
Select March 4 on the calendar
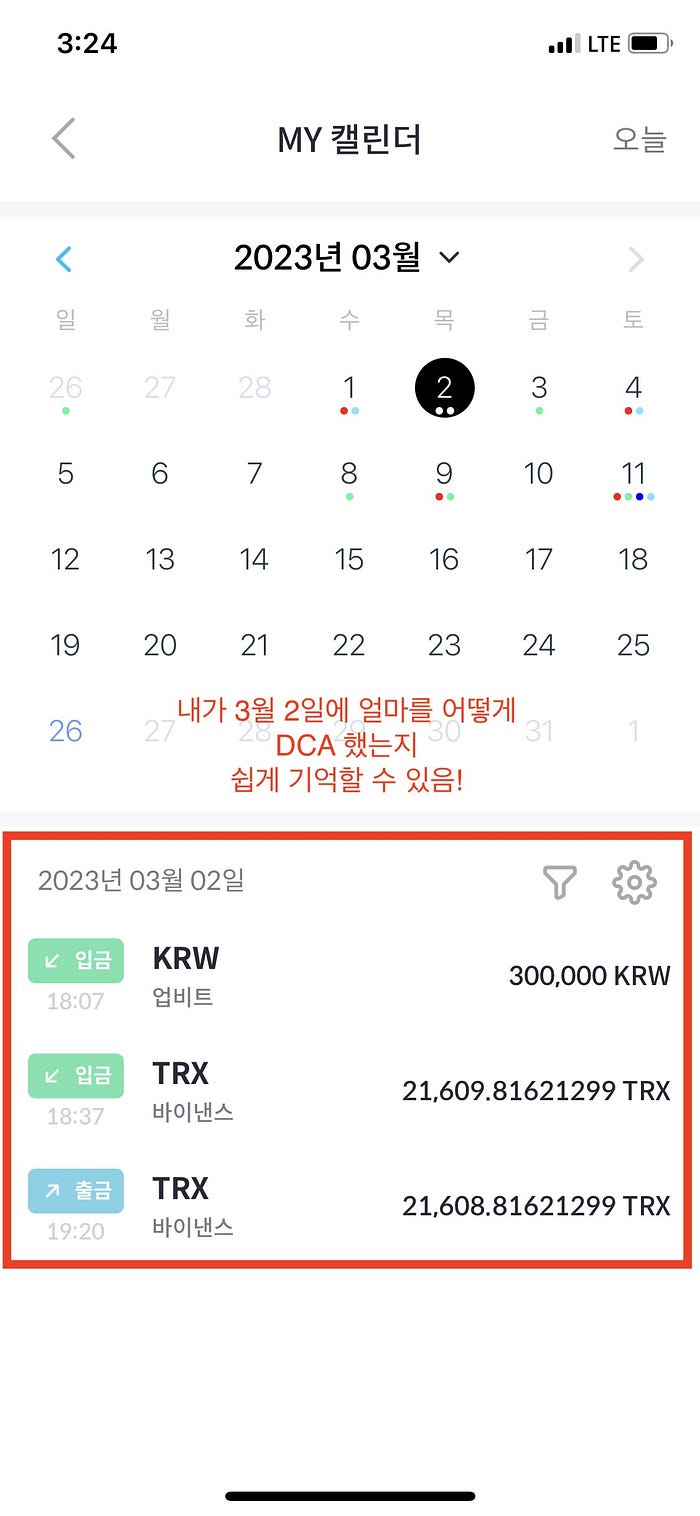pyautogui.click(x=633, y=388)
